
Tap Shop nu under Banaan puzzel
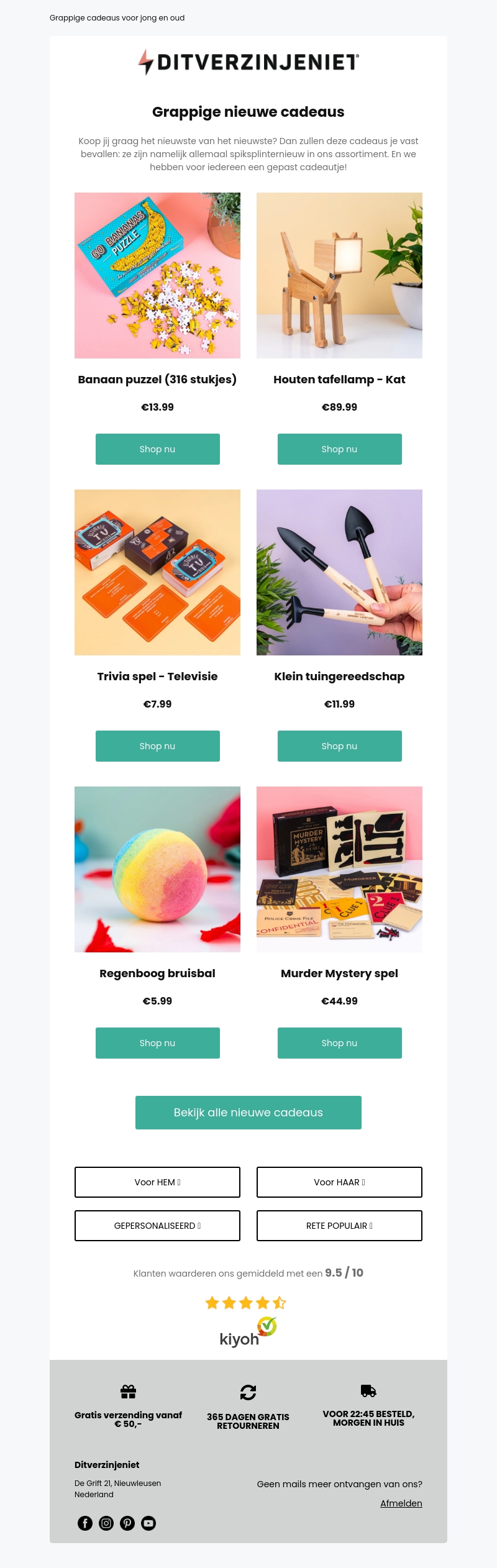(x=157, y=449)
